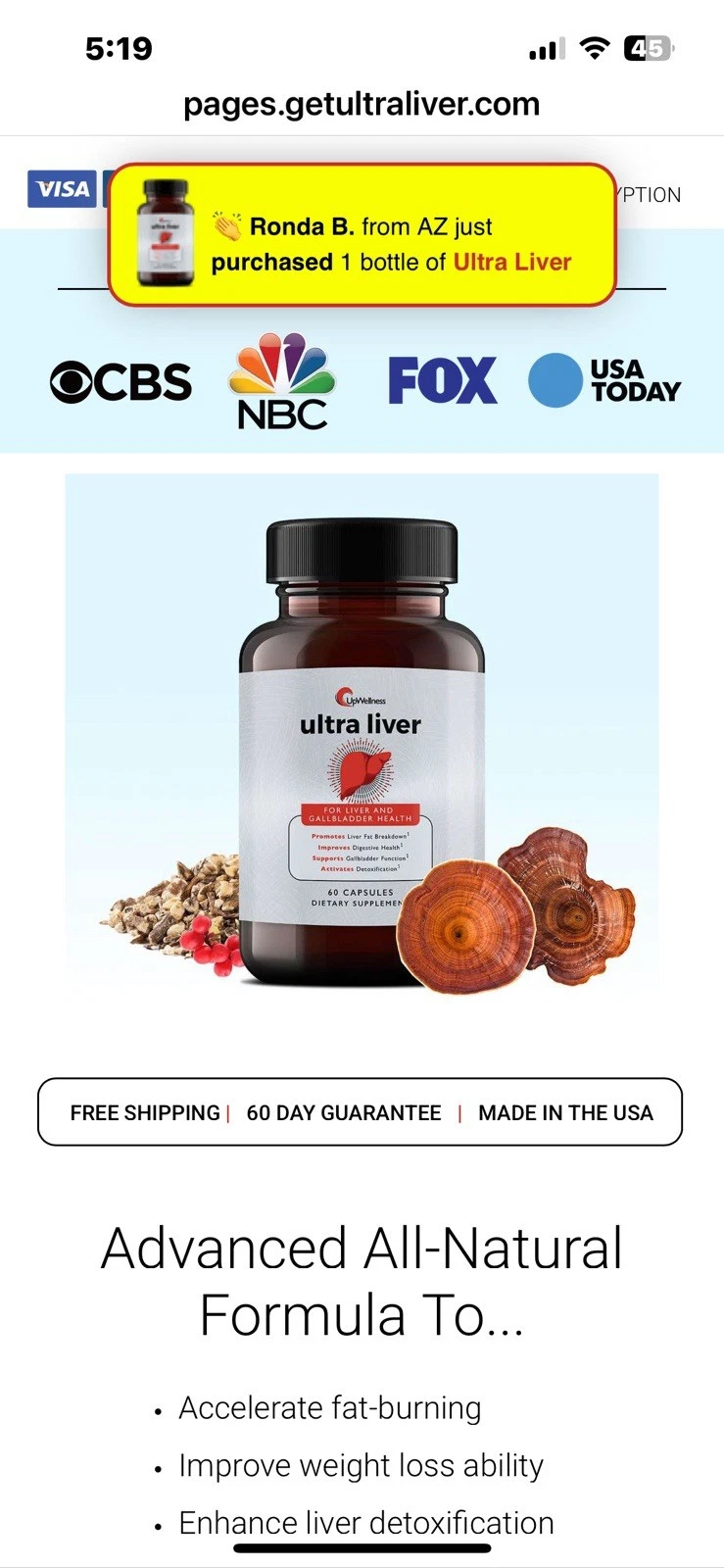Image resolution: width=724 pixels, height=1568 pixels.
Task: Open the Ronda B. purchase notification popup
Action: 362,235
